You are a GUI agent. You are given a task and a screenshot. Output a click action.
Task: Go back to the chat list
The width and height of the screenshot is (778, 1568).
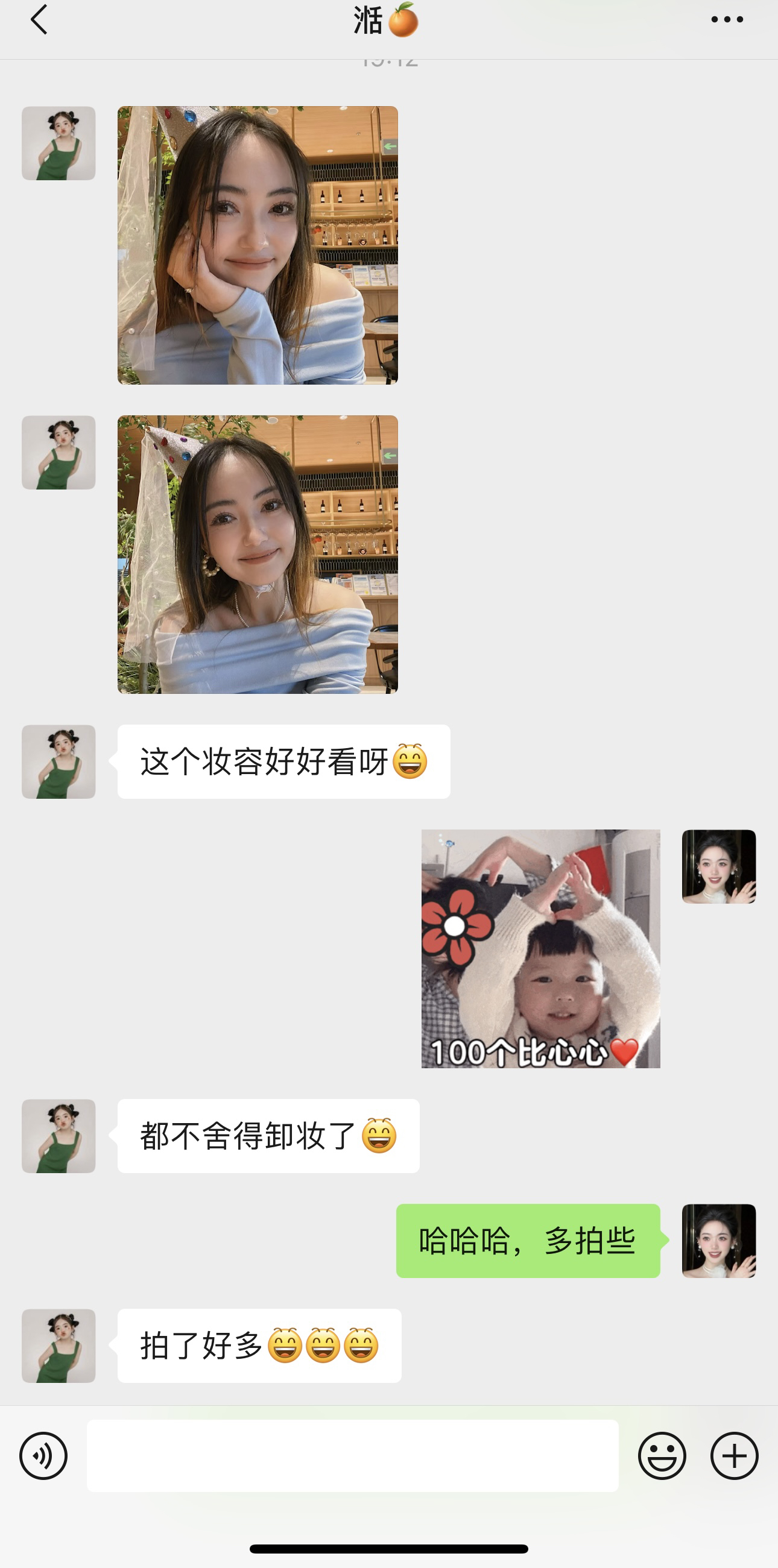tap(39, 19)
